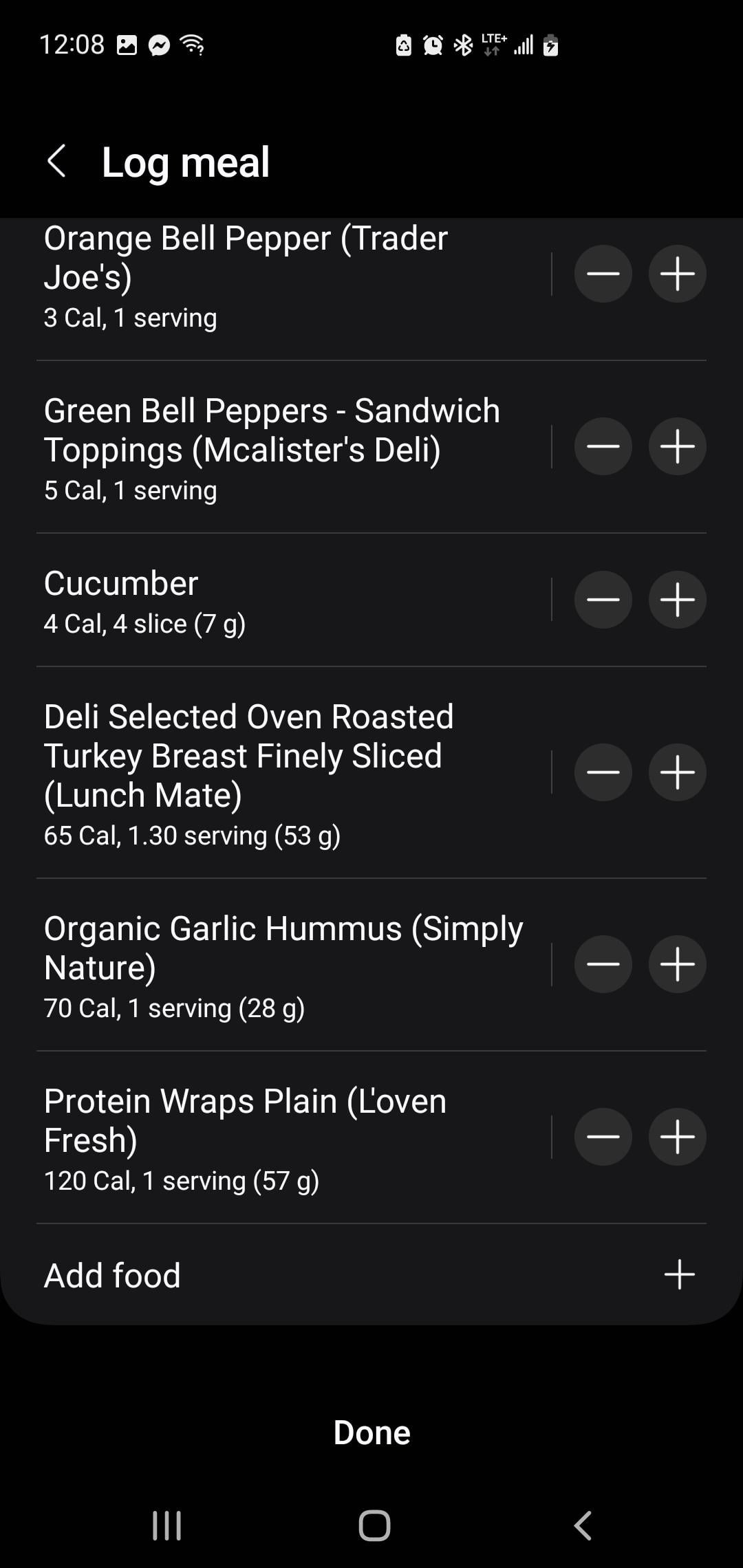Increase Cucumber slice amount

[x=678, y=600]
